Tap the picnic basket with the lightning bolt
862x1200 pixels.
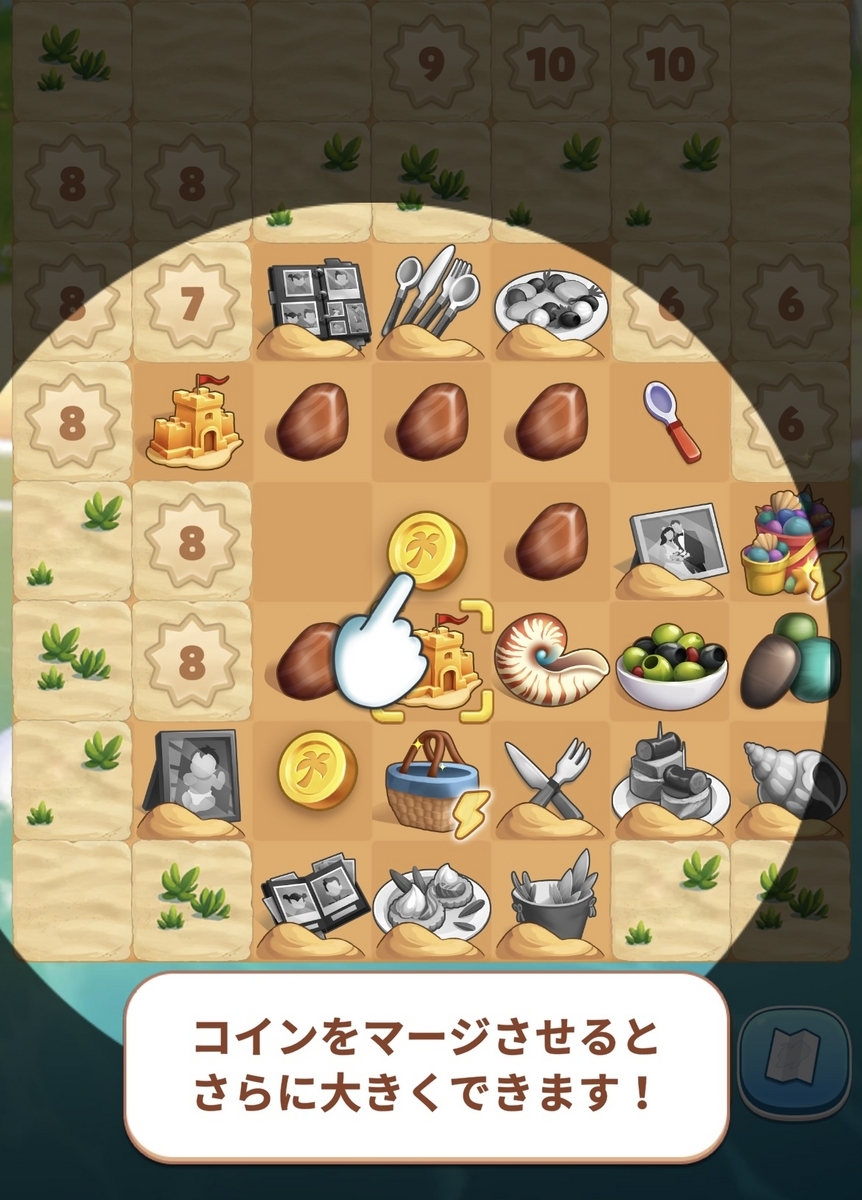pos(432,785)
